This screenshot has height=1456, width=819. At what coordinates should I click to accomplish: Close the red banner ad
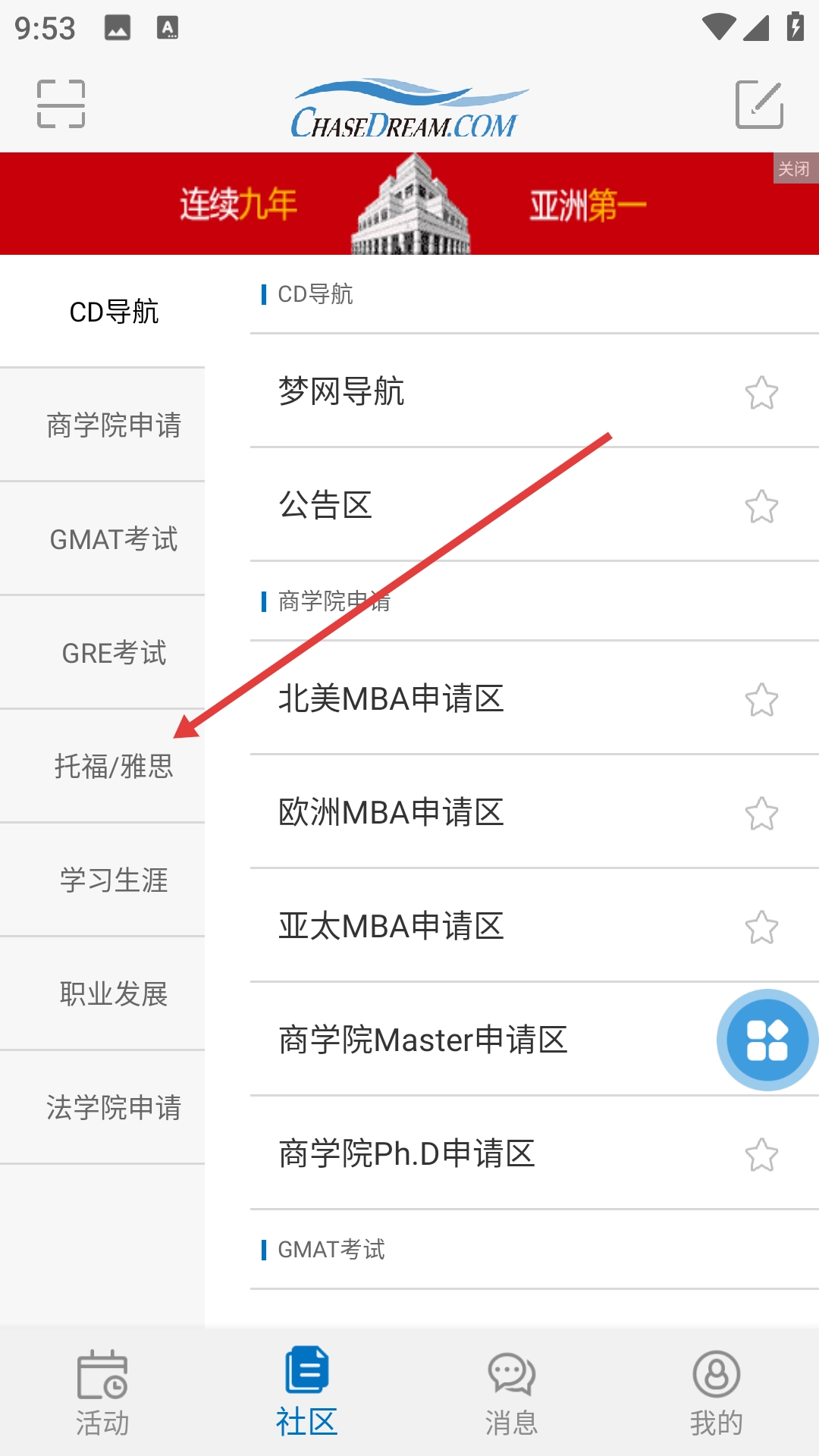coord(793,168)
